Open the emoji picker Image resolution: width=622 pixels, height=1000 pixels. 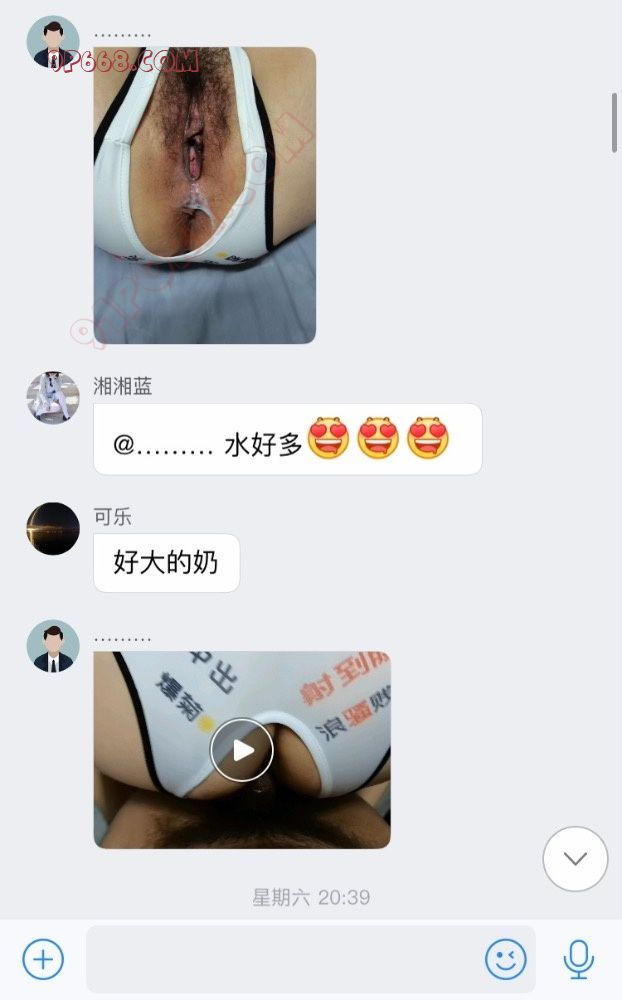pyautogui.click(x=506, y=960)
